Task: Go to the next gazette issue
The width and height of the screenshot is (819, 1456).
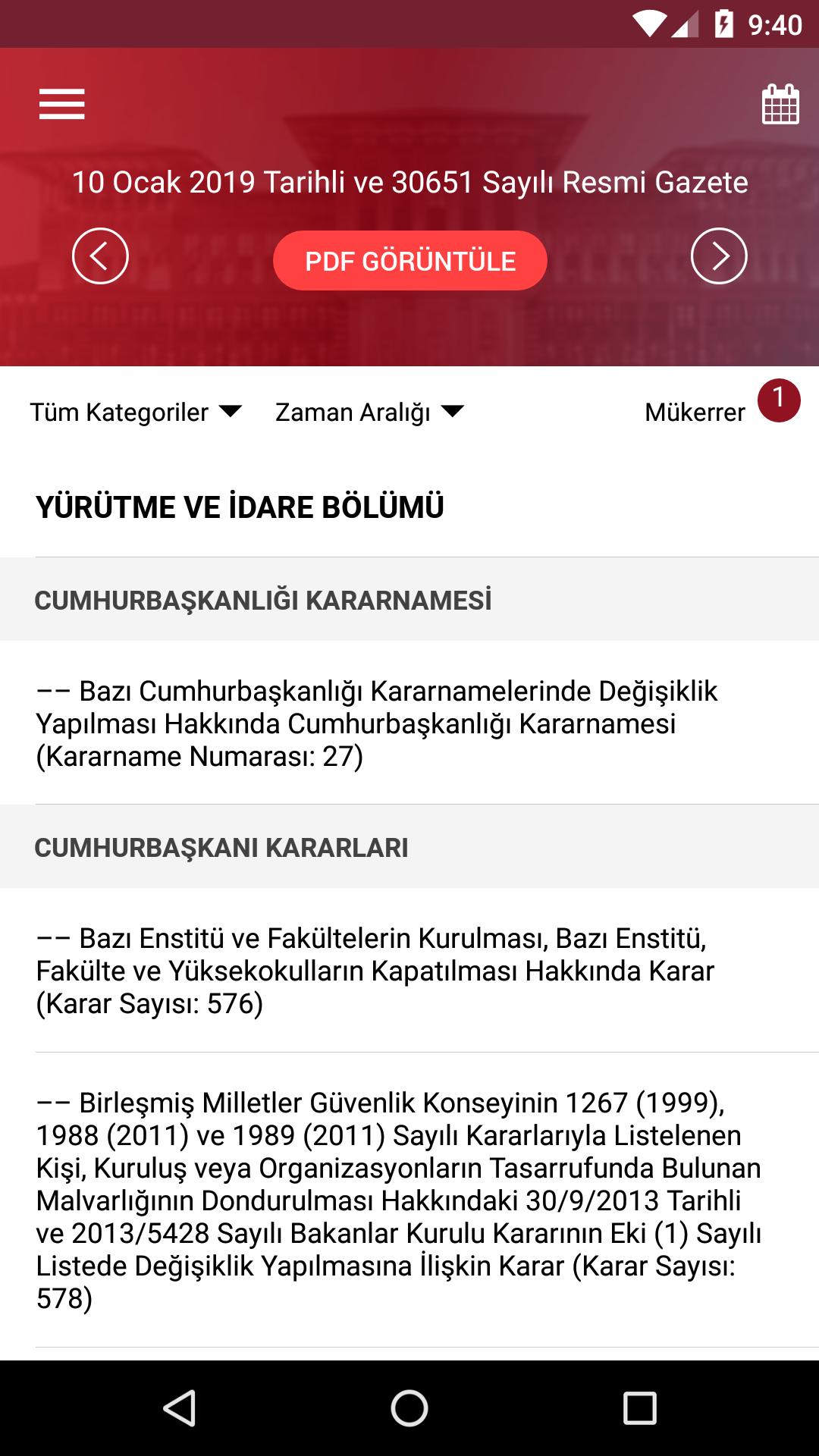Action: 719,256
